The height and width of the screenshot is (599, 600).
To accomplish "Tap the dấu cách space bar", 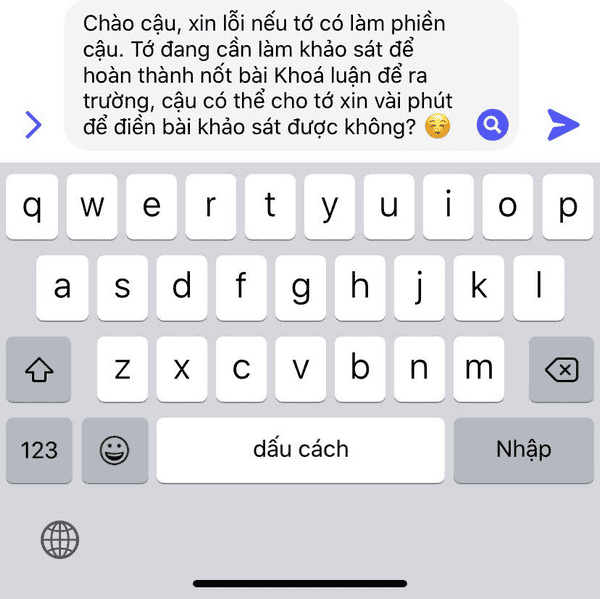I will pos(300,450).
